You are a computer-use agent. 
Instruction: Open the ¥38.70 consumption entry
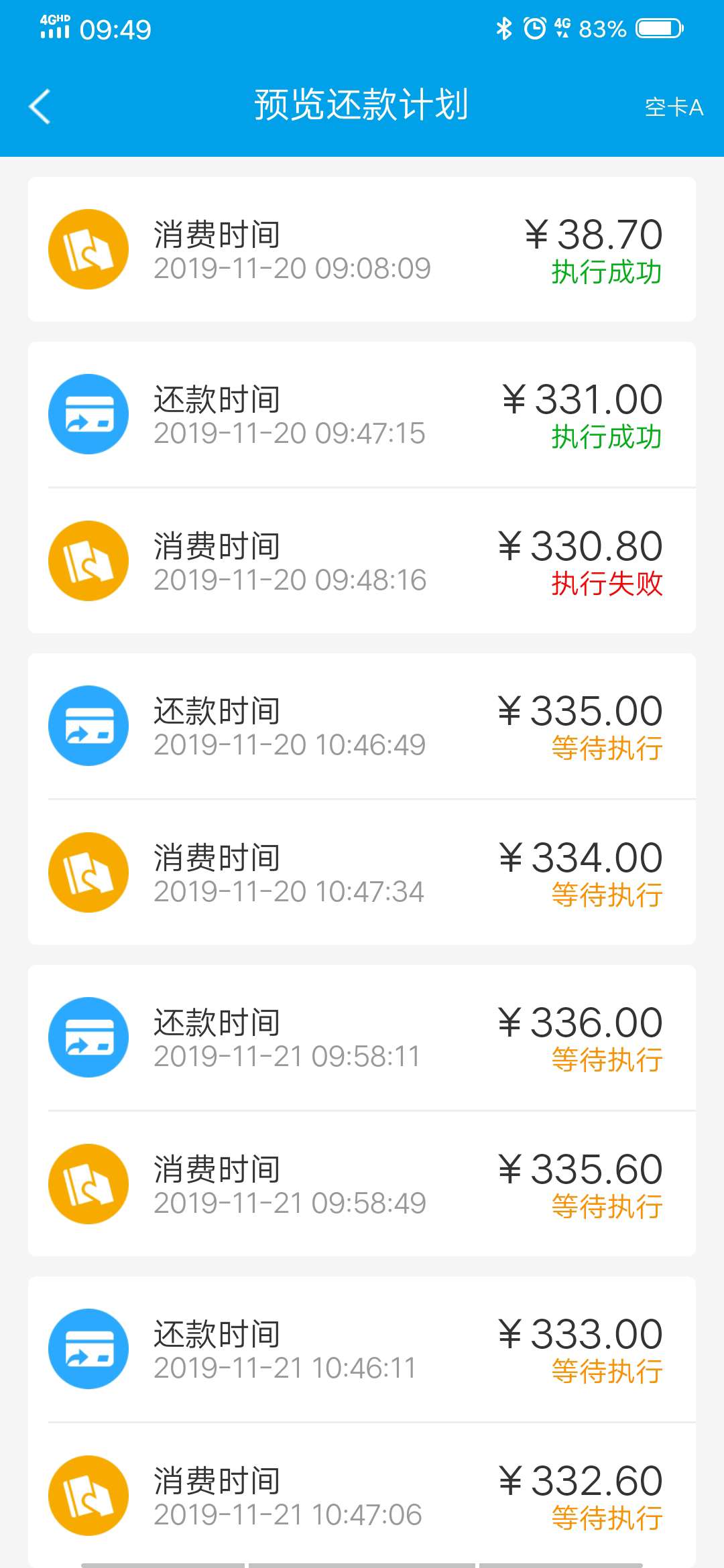click(362, 249)
